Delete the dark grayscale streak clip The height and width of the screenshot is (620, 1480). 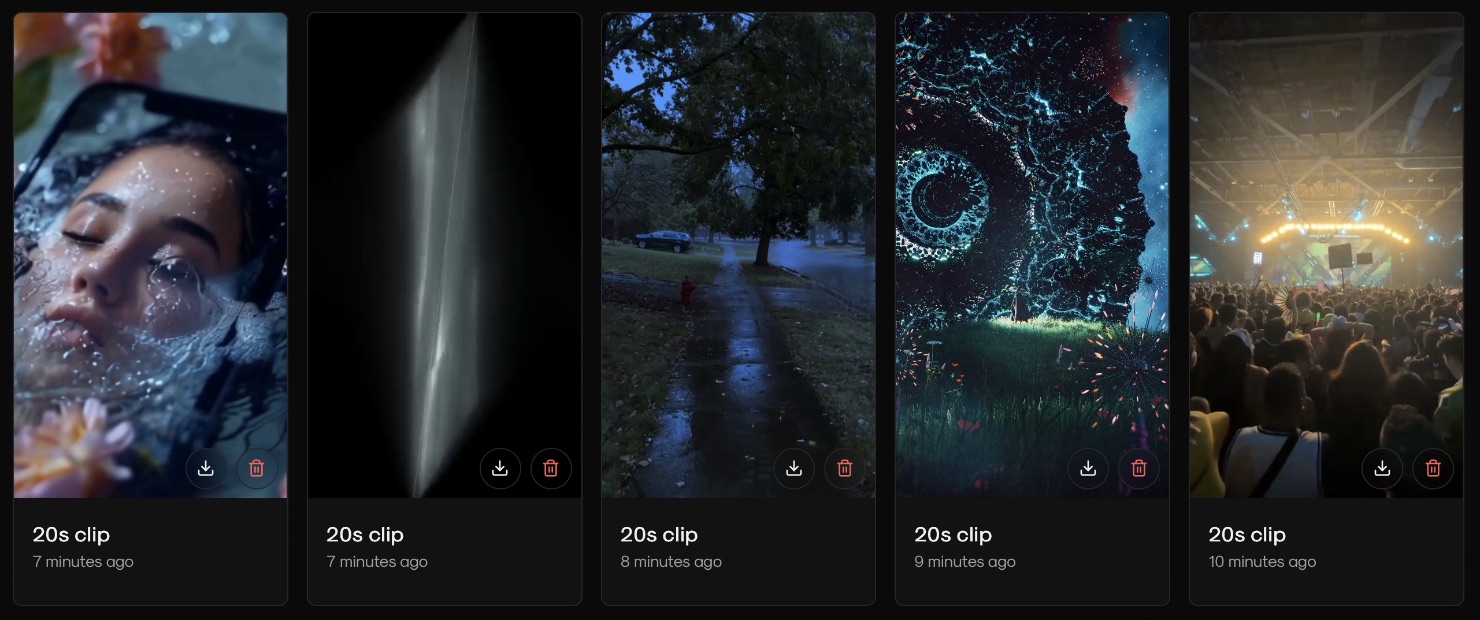pos(551,468)
